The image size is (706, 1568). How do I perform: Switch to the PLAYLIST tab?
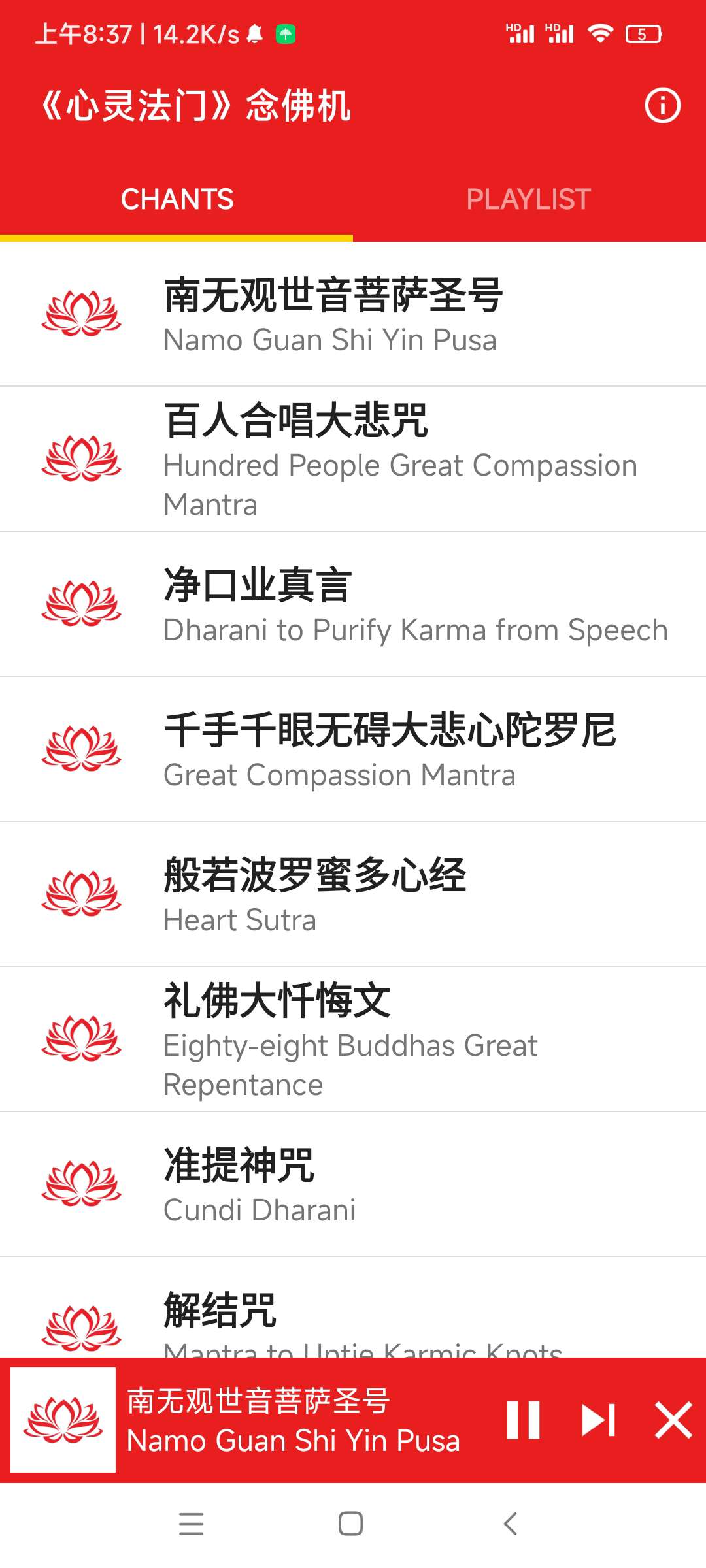[529, 199]
